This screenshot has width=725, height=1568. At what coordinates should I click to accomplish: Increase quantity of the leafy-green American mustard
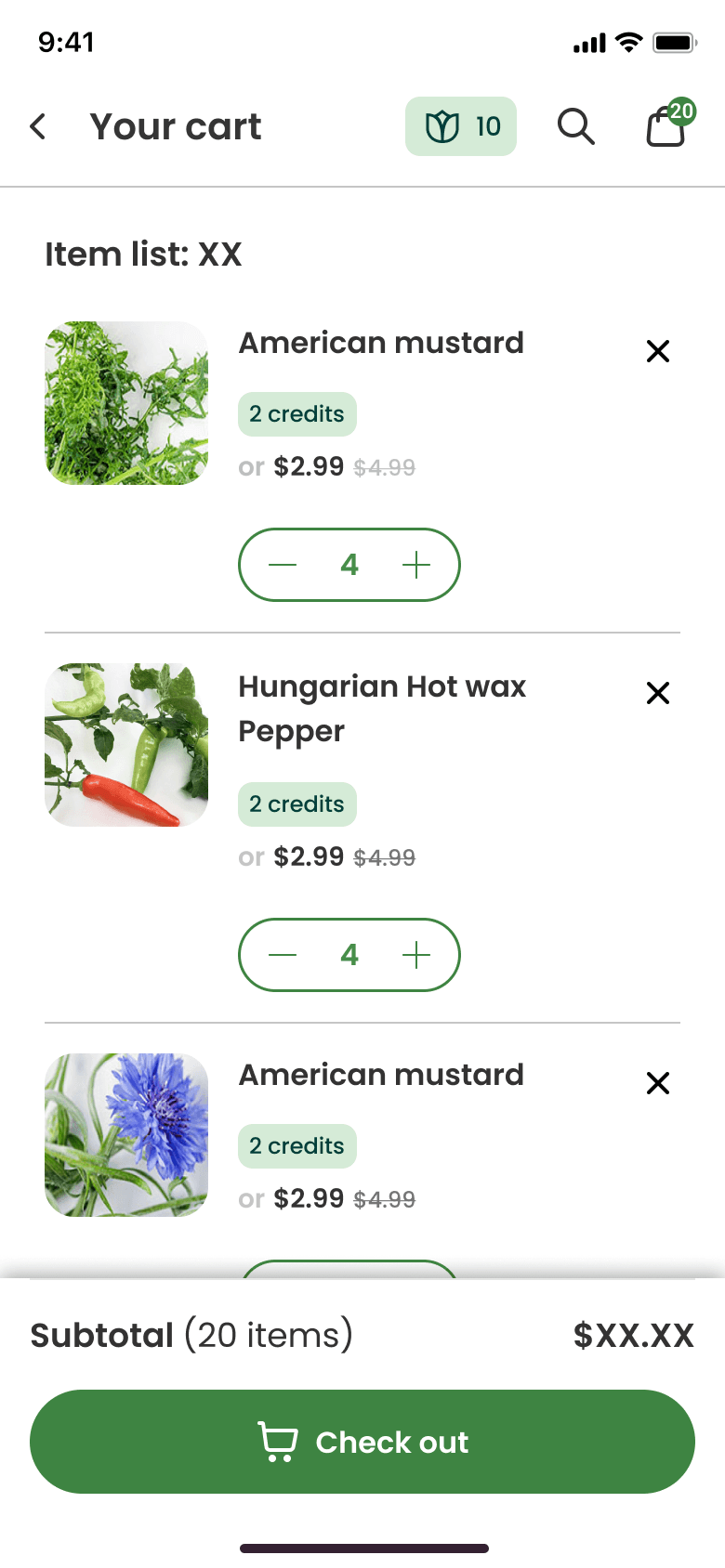(416, 565)
